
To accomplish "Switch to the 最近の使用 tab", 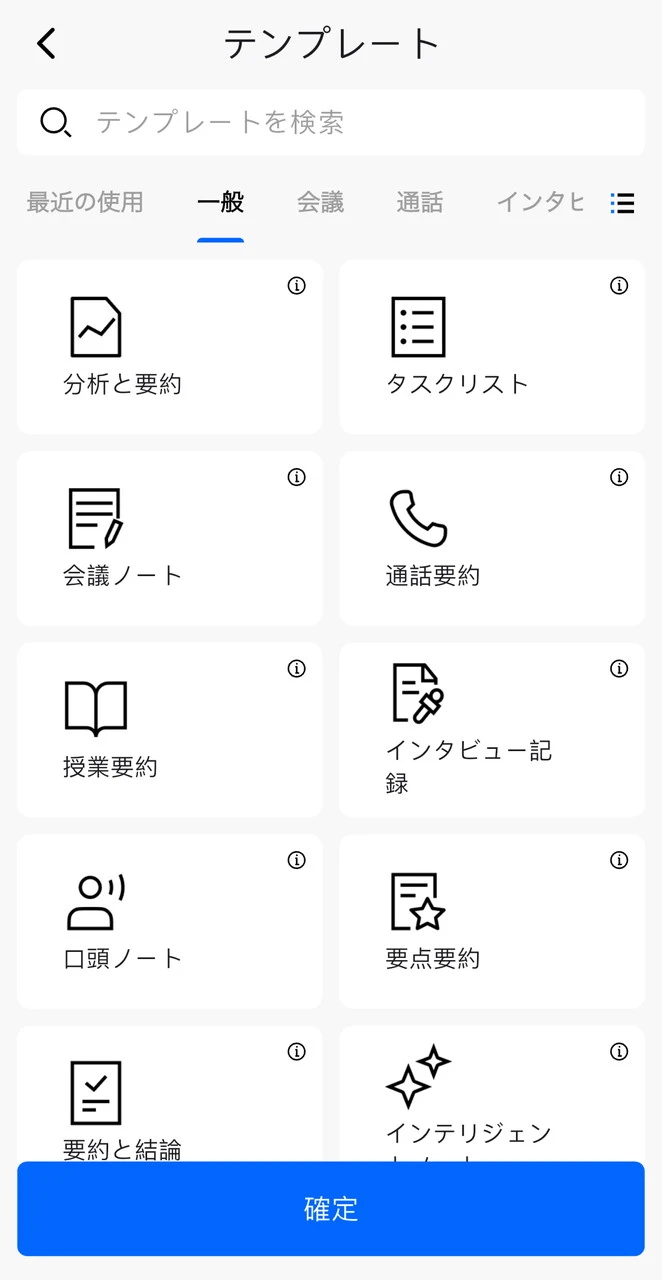I will point(85,202).
